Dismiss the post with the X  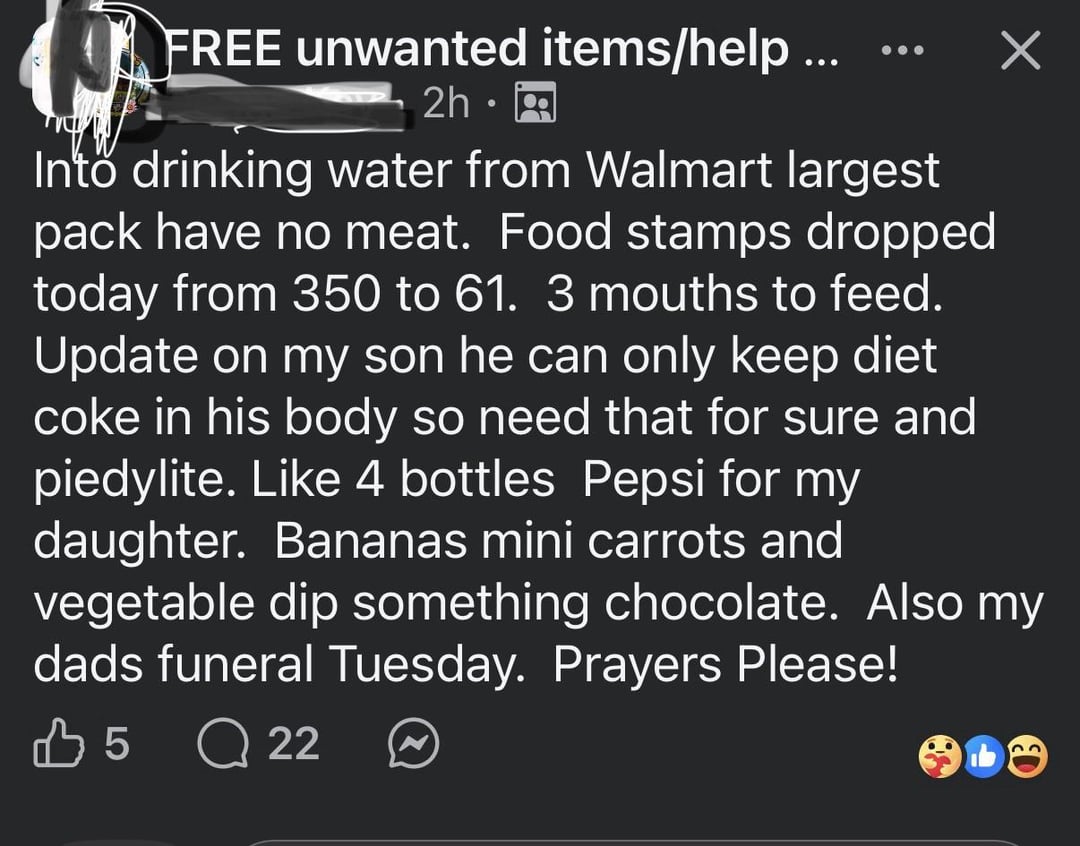tap(1020, 50)
